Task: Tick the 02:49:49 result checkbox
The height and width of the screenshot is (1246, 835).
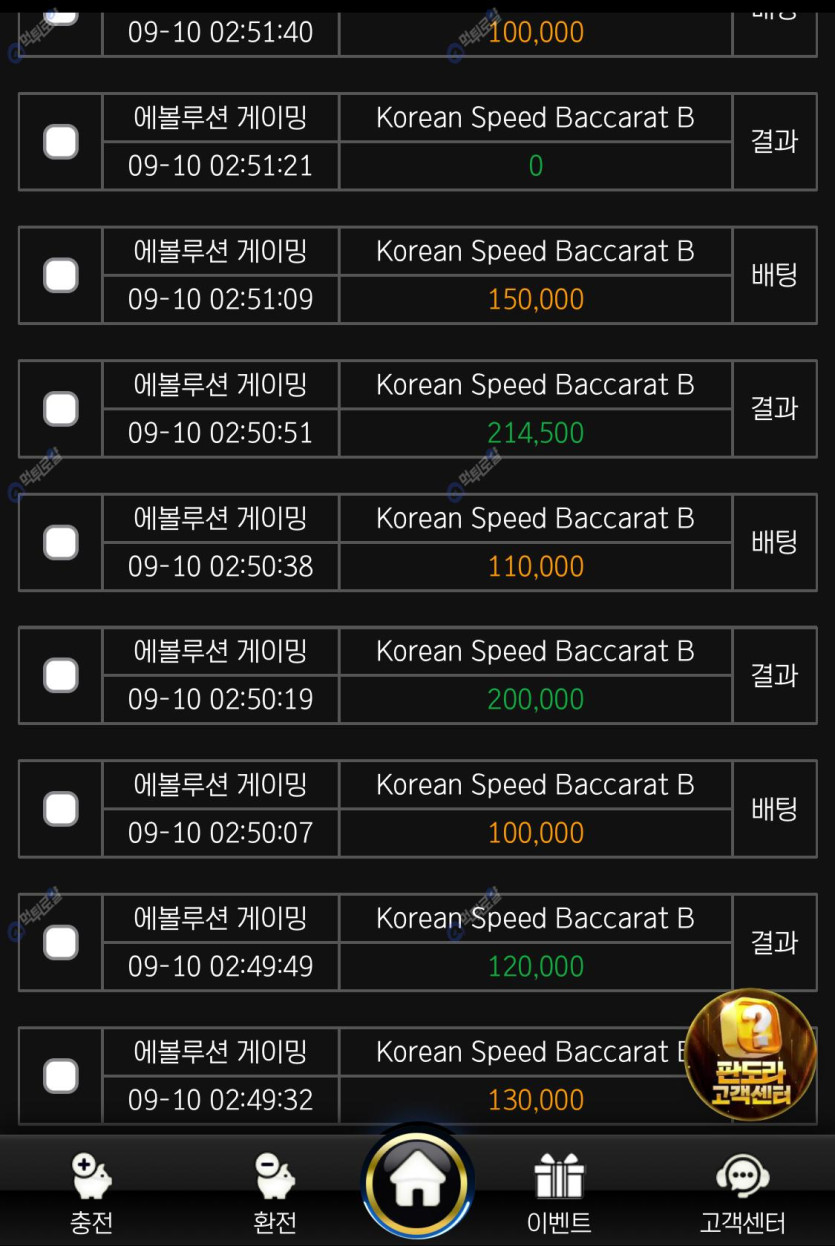Action: click(61, 942)
